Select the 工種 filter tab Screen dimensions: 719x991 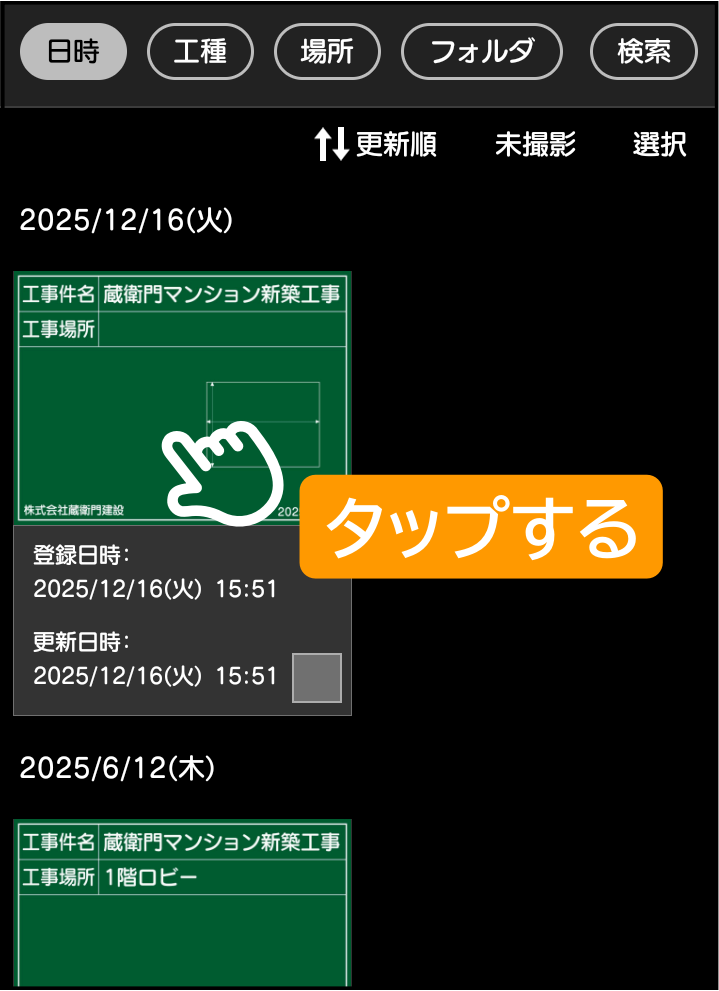(200, 51)
